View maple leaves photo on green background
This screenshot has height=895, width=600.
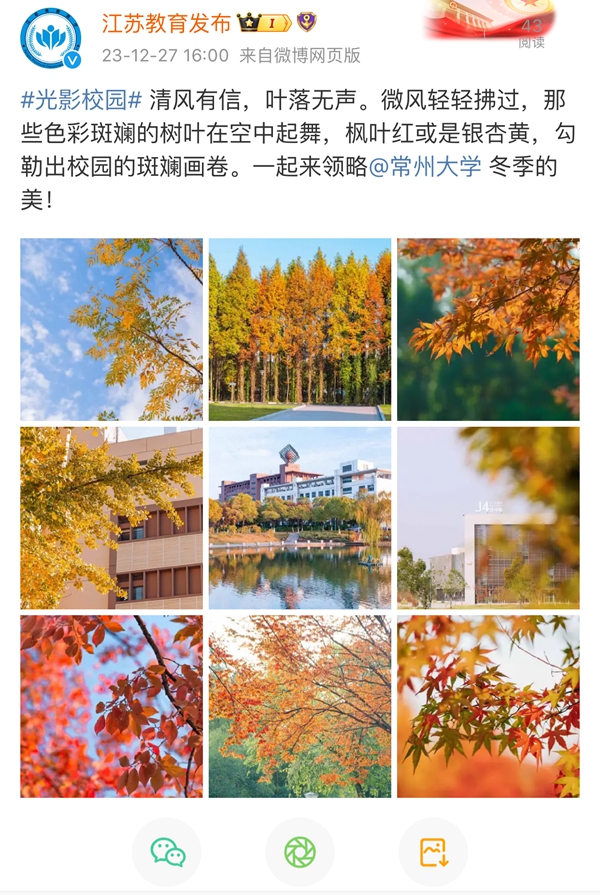pos(488,329)
